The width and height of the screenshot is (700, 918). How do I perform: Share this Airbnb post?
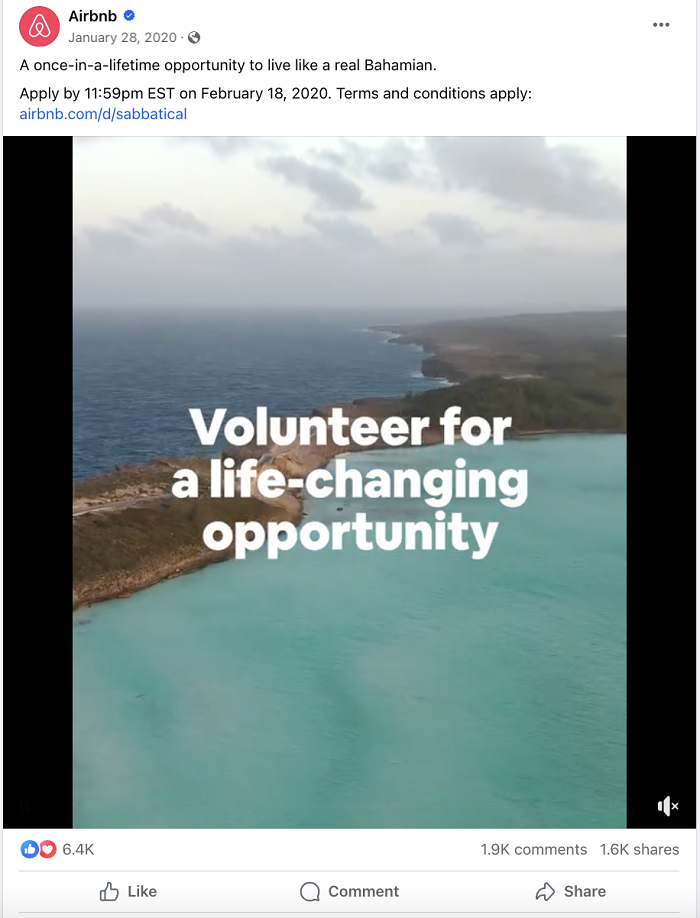(x=570, y=891)
